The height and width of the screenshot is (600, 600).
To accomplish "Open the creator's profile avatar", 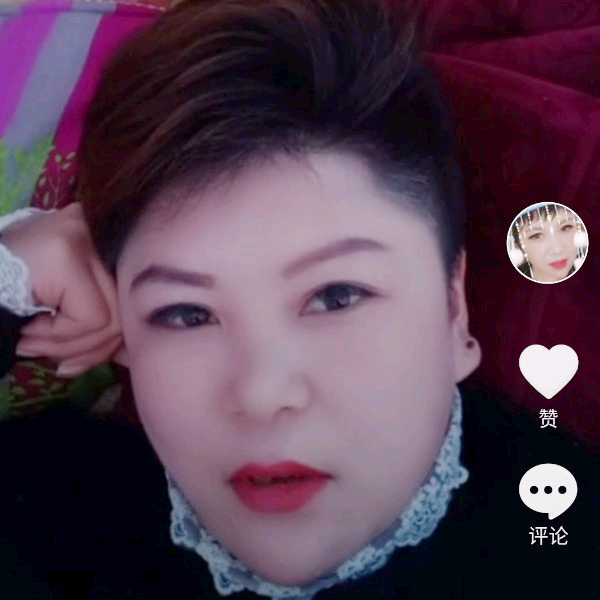I will [x=547, y=243].
